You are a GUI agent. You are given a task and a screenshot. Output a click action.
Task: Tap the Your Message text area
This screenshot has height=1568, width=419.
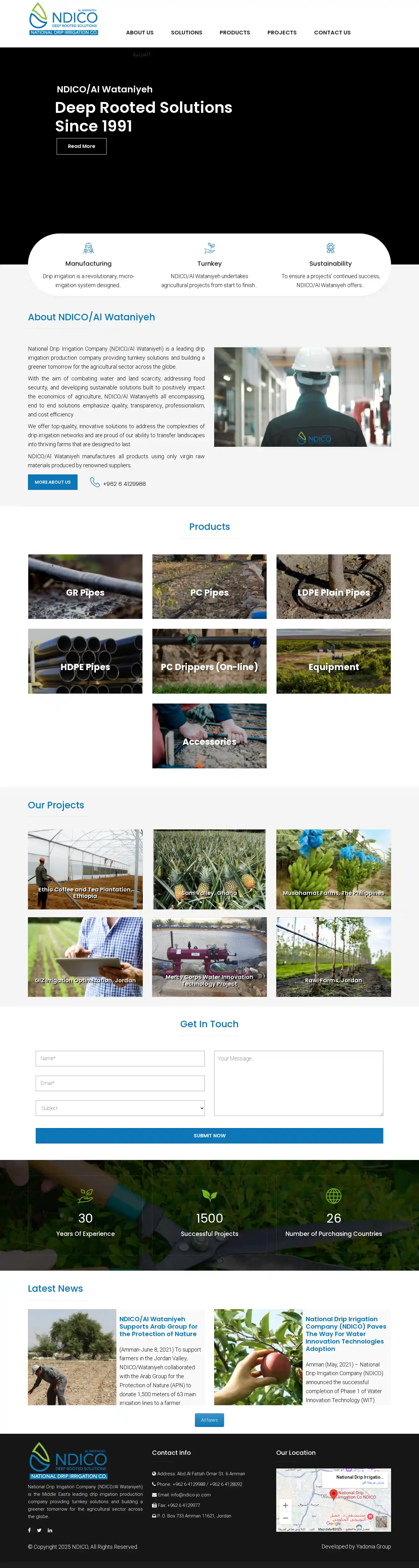pos(298,1083)
